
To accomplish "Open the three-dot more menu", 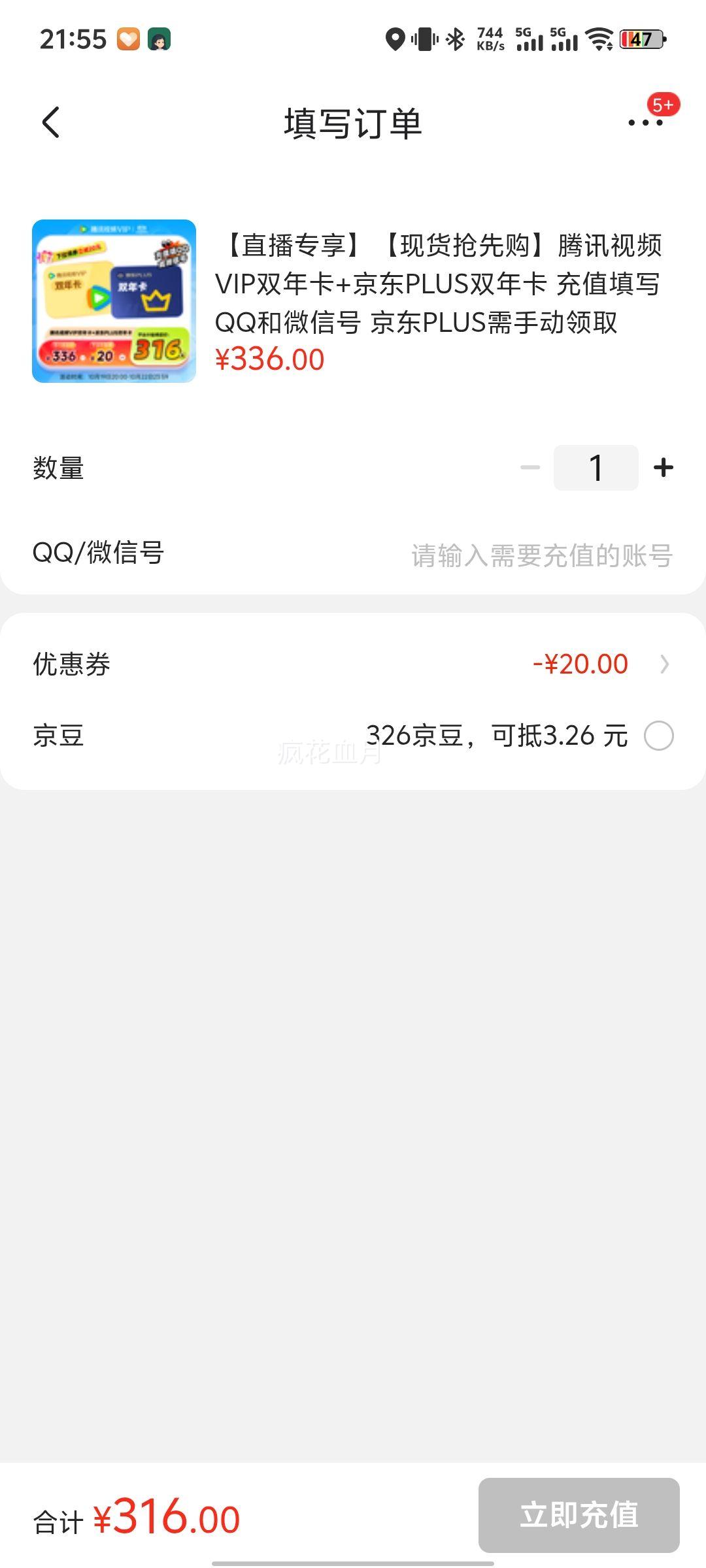I will [x=645, y=123].
